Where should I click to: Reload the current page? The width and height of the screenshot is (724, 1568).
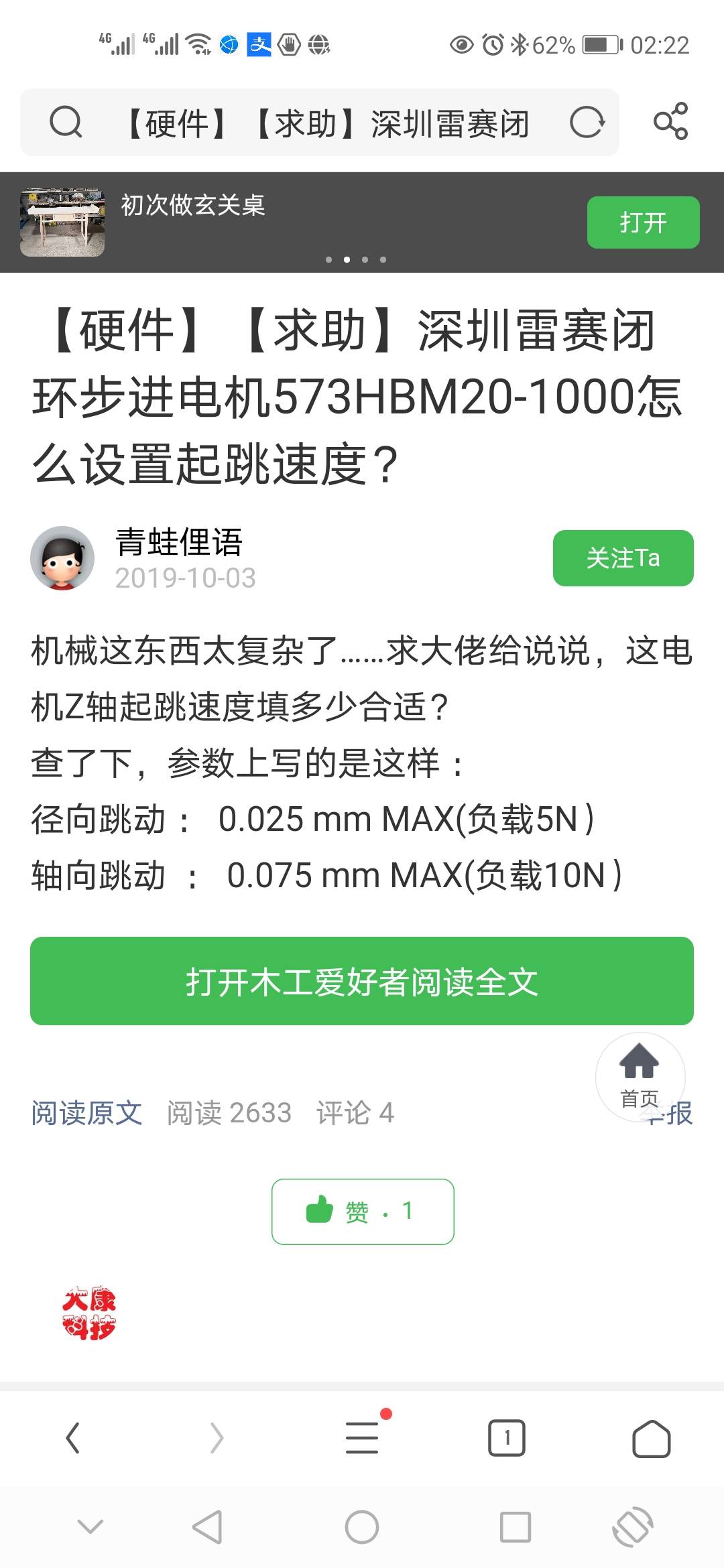[x=587, y=123]
